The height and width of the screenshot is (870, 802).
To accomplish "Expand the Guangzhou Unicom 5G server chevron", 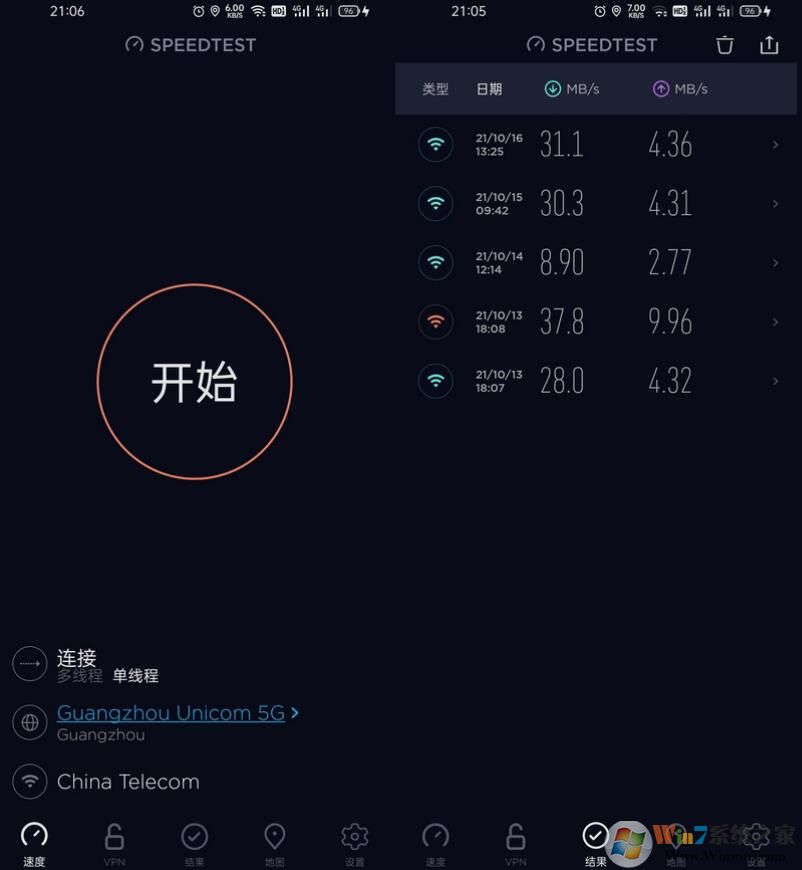I will [x=294, y=712].
